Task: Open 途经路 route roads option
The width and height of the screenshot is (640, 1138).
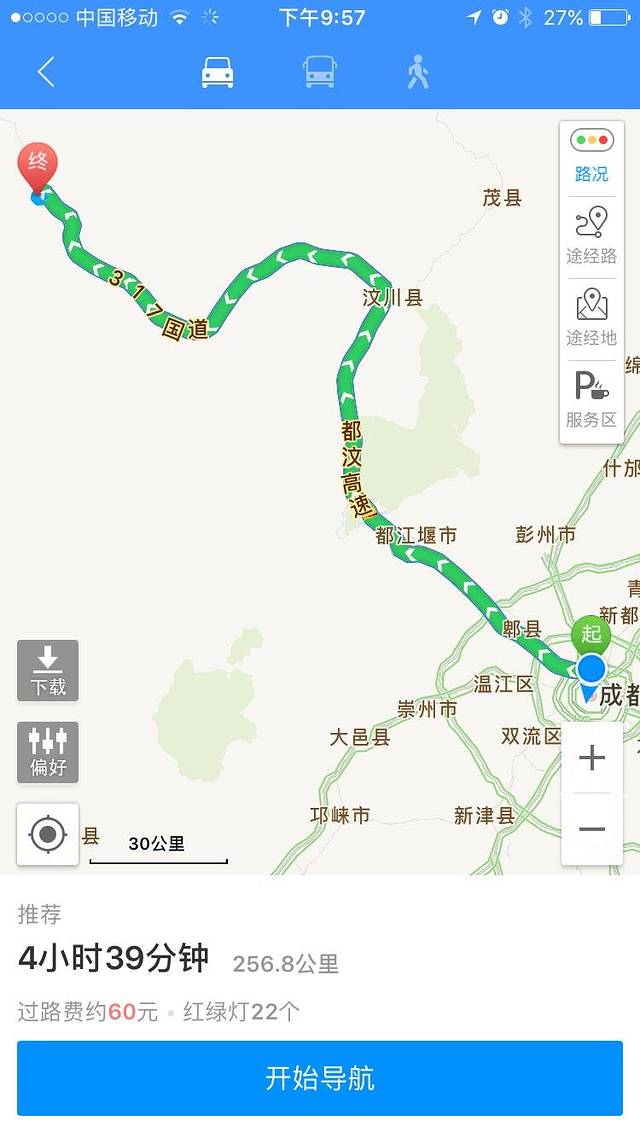Action: [591, 236]
